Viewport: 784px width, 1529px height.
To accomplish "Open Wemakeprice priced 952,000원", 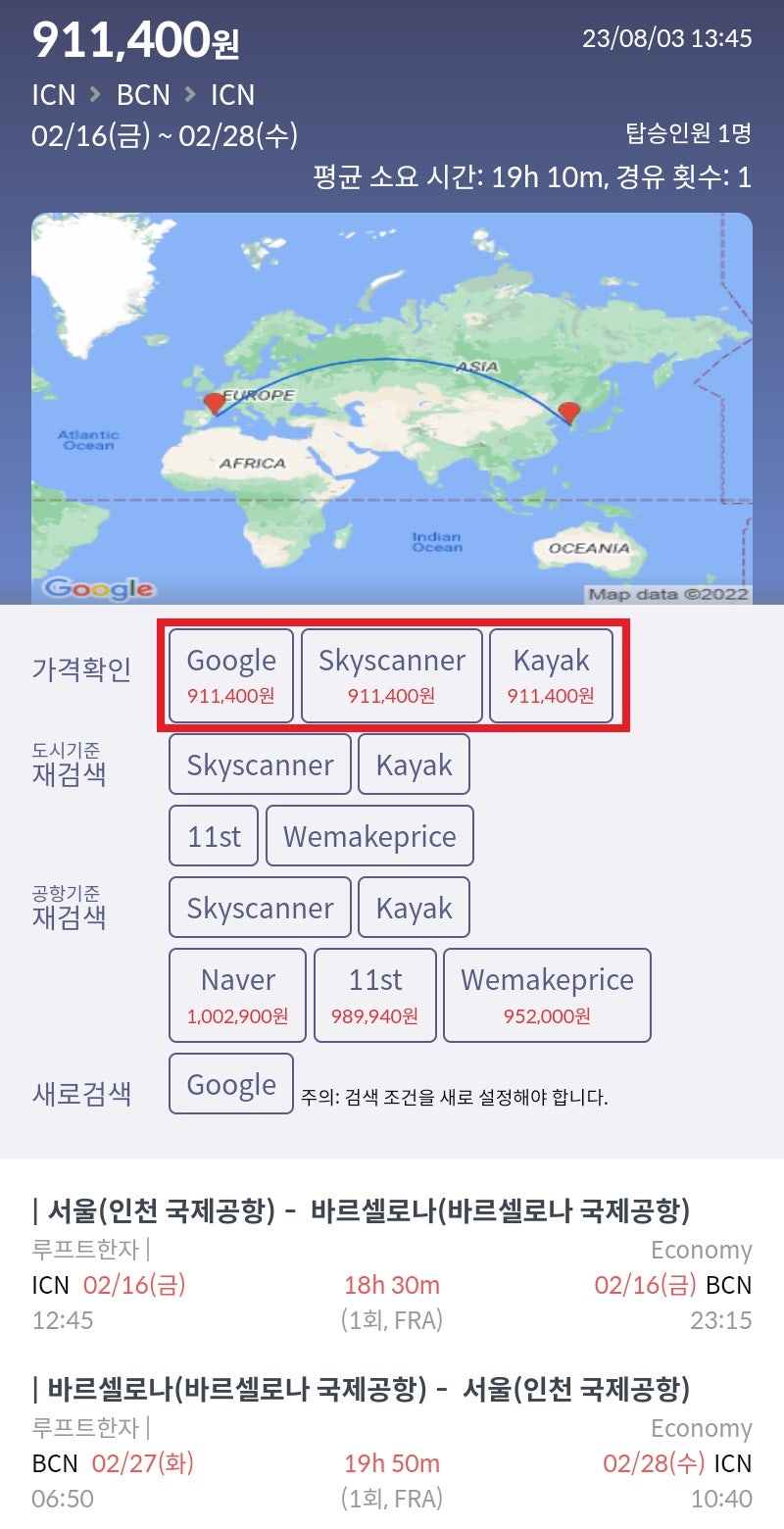I will 547,995.
